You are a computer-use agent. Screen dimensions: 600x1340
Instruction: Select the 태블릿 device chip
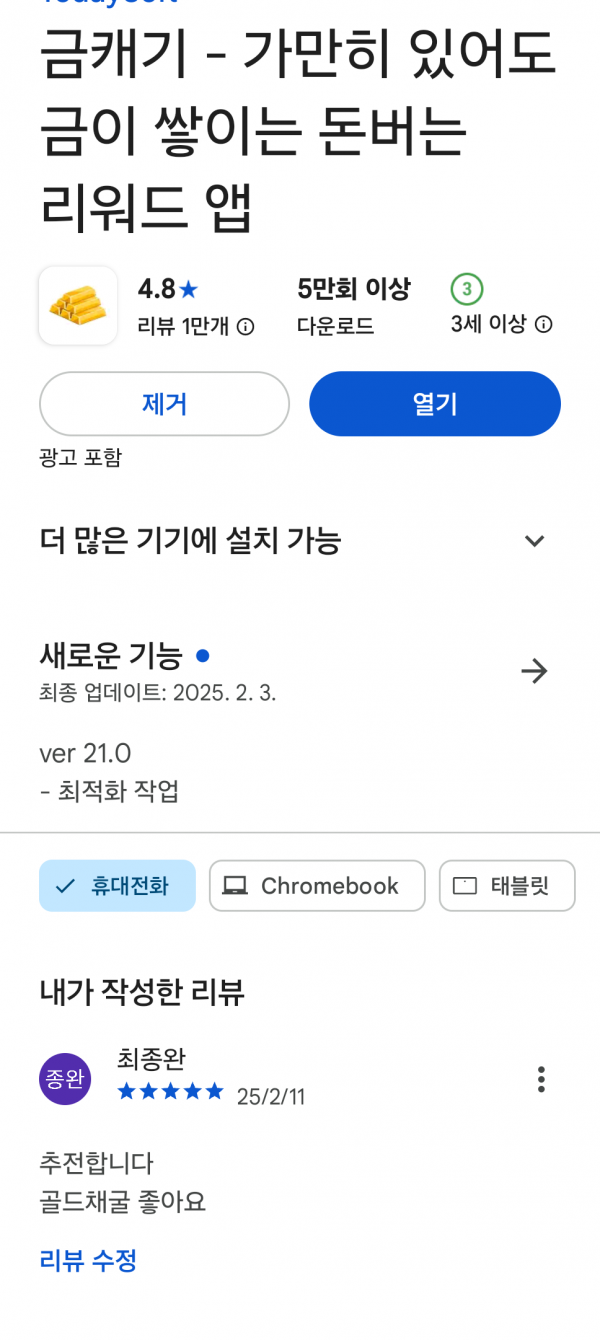click(x=507, y=886)
